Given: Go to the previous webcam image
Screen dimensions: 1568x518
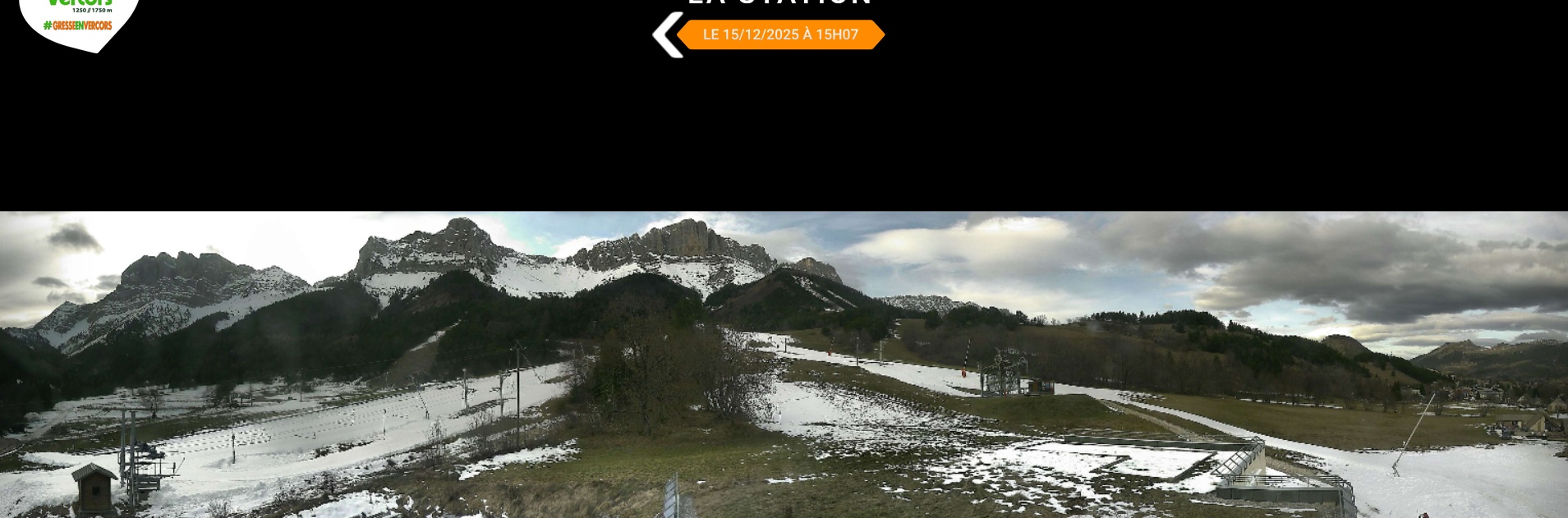Looking at the screenshot, I should 667,35.
